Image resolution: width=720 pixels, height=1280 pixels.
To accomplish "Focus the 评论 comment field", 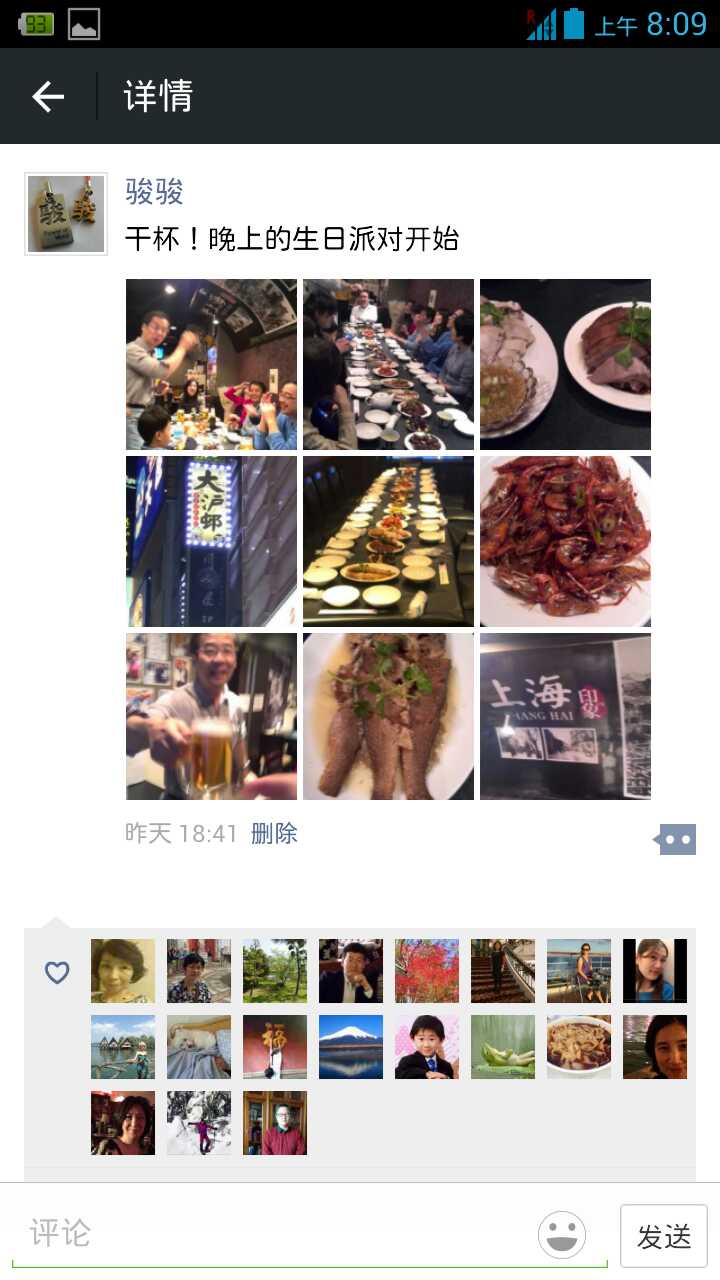I will coord(270,1233).
